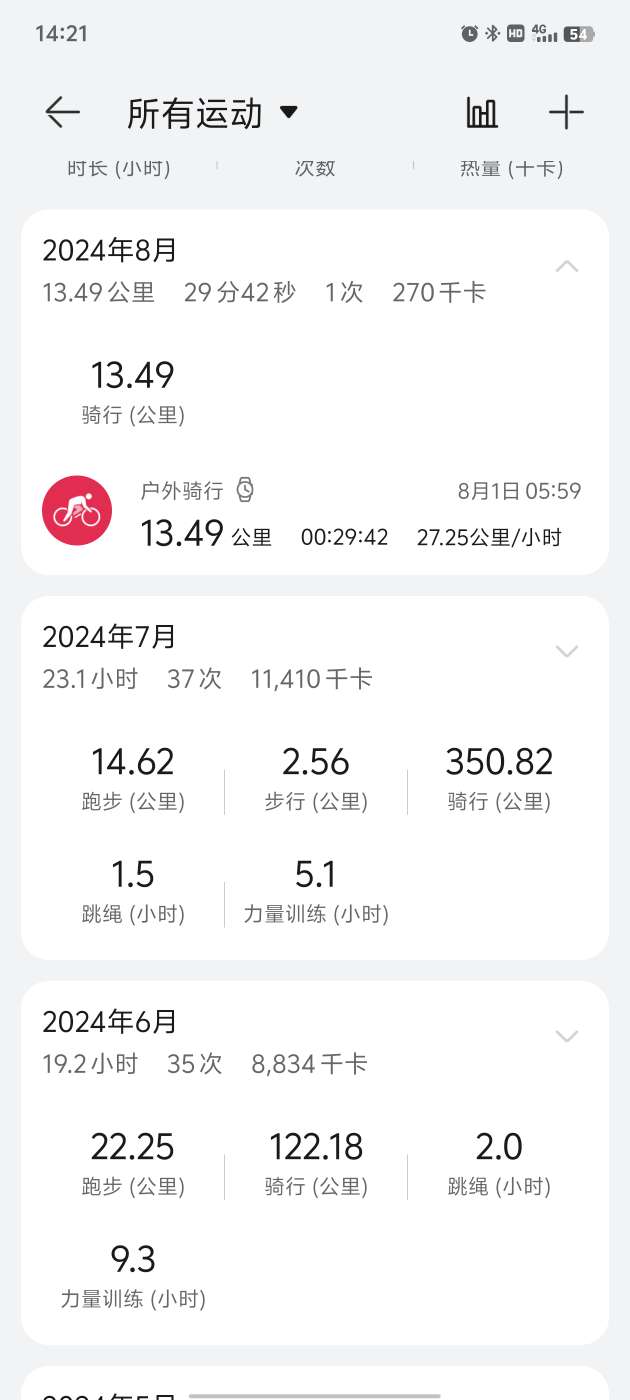Viewport: 630px width, 1400px height.
Task: Expand the 2024年6月 workout list
Action: 566,1036
